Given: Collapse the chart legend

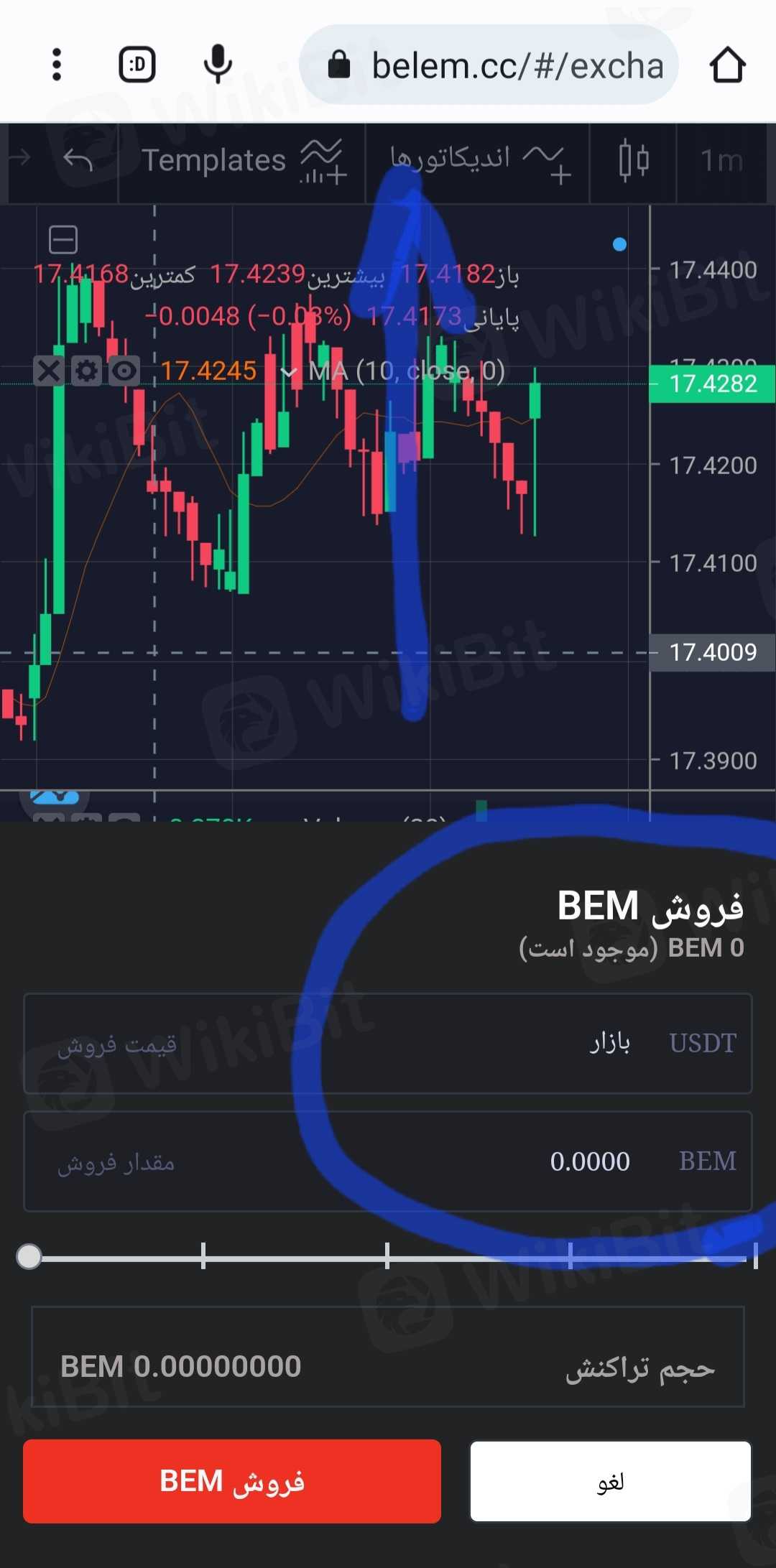Looking at the screenshot, I should click(x=63, y=240).
